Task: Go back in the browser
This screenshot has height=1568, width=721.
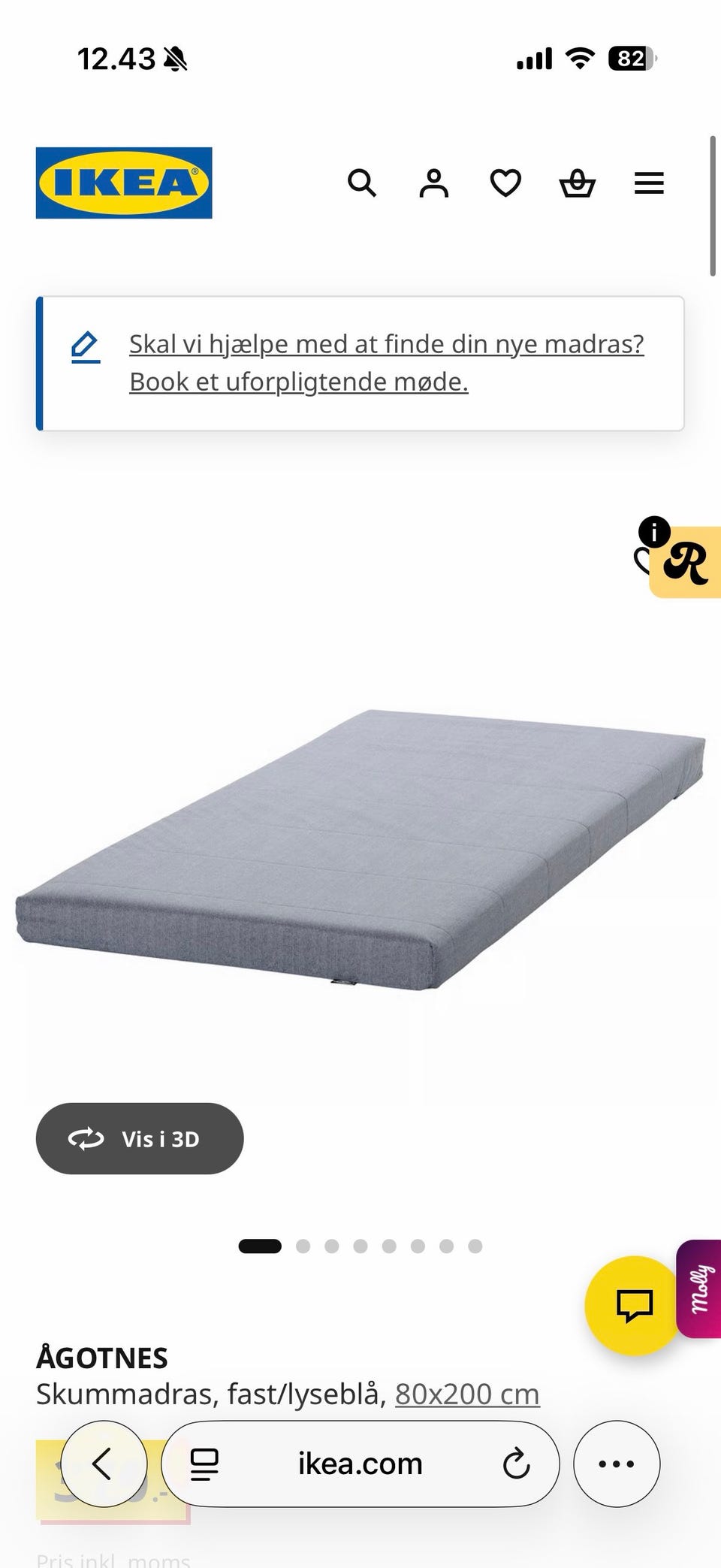Action: (104, 1464)
